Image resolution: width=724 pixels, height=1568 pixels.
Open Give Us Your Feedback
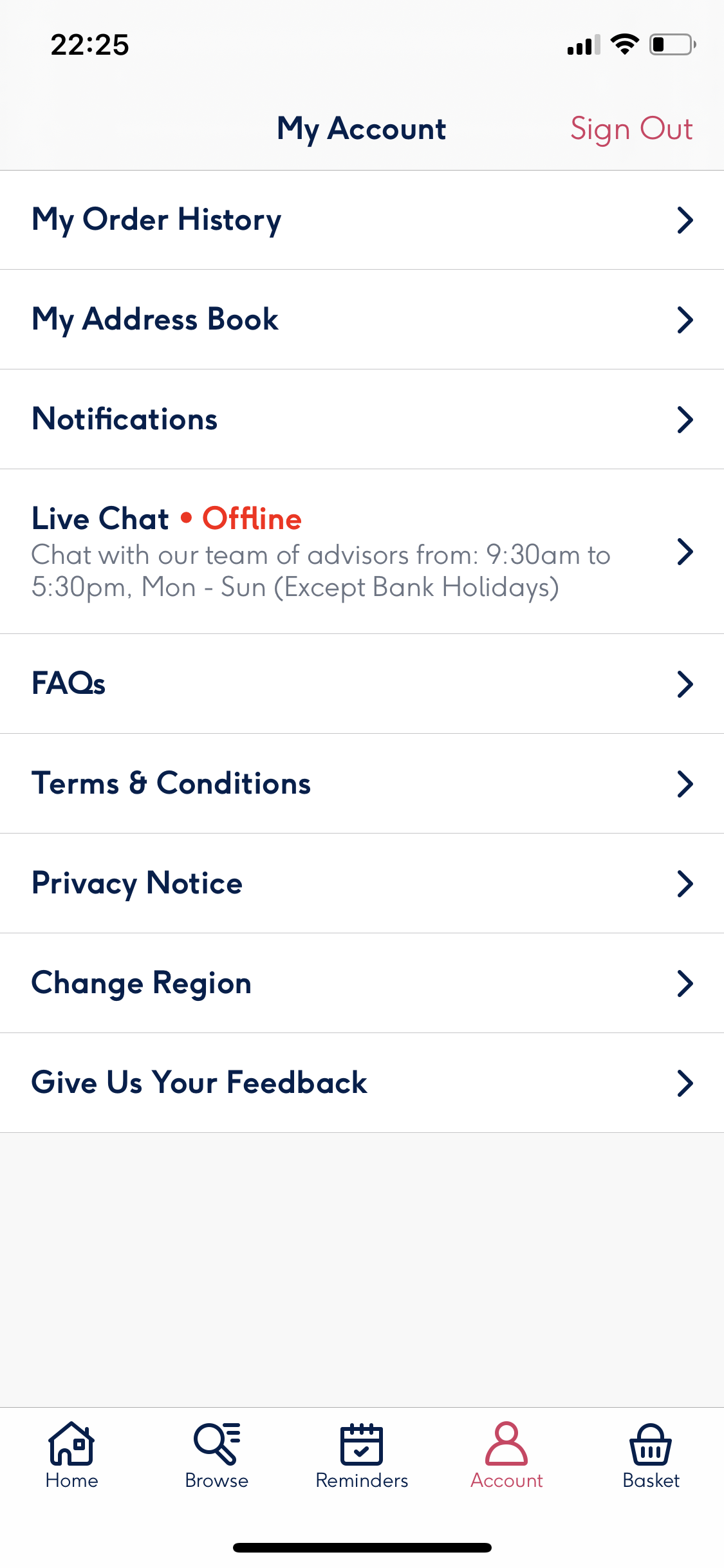coord(200,1083)
